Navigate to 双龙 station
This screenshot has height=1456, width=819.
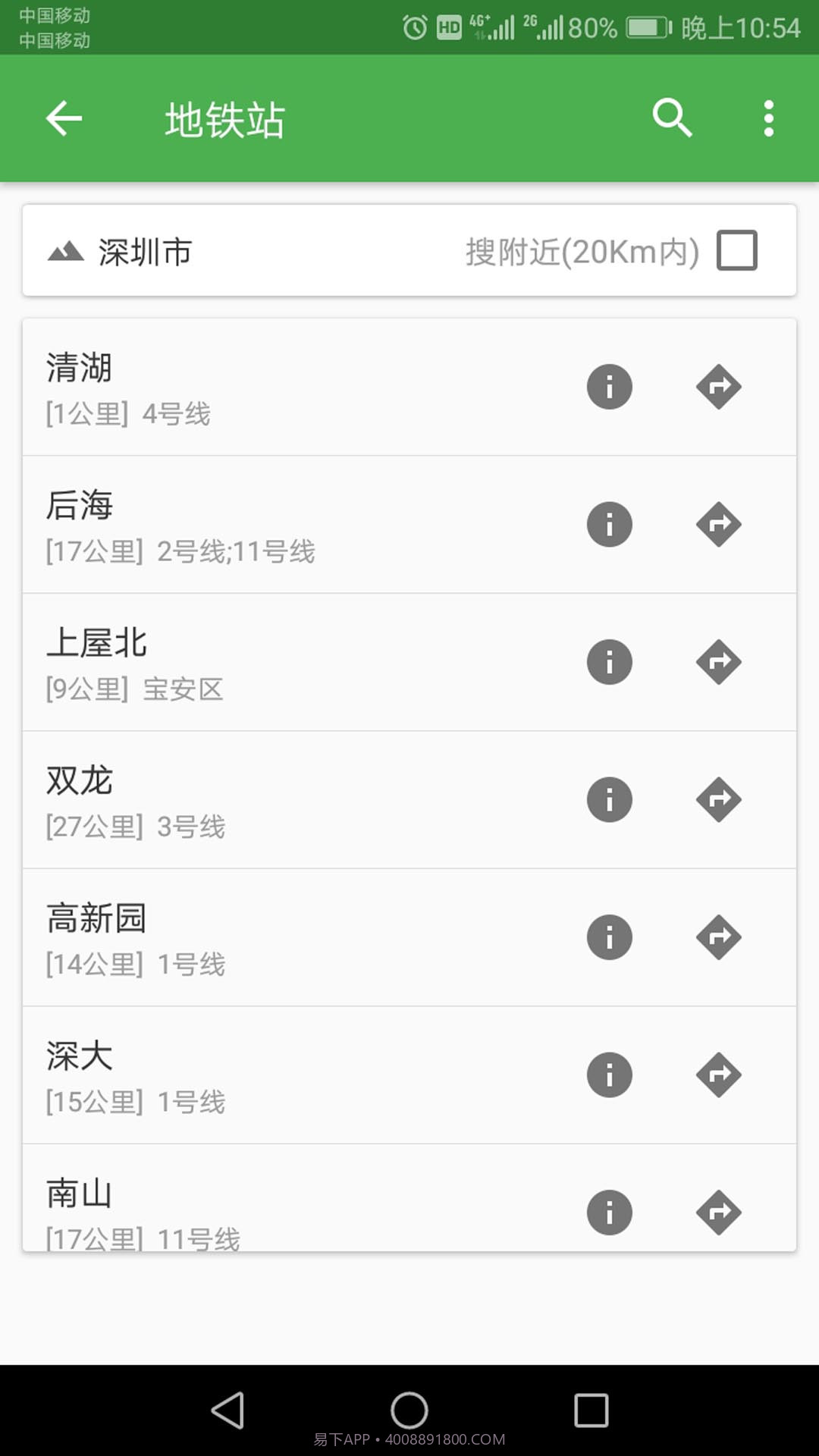(719, 799)
